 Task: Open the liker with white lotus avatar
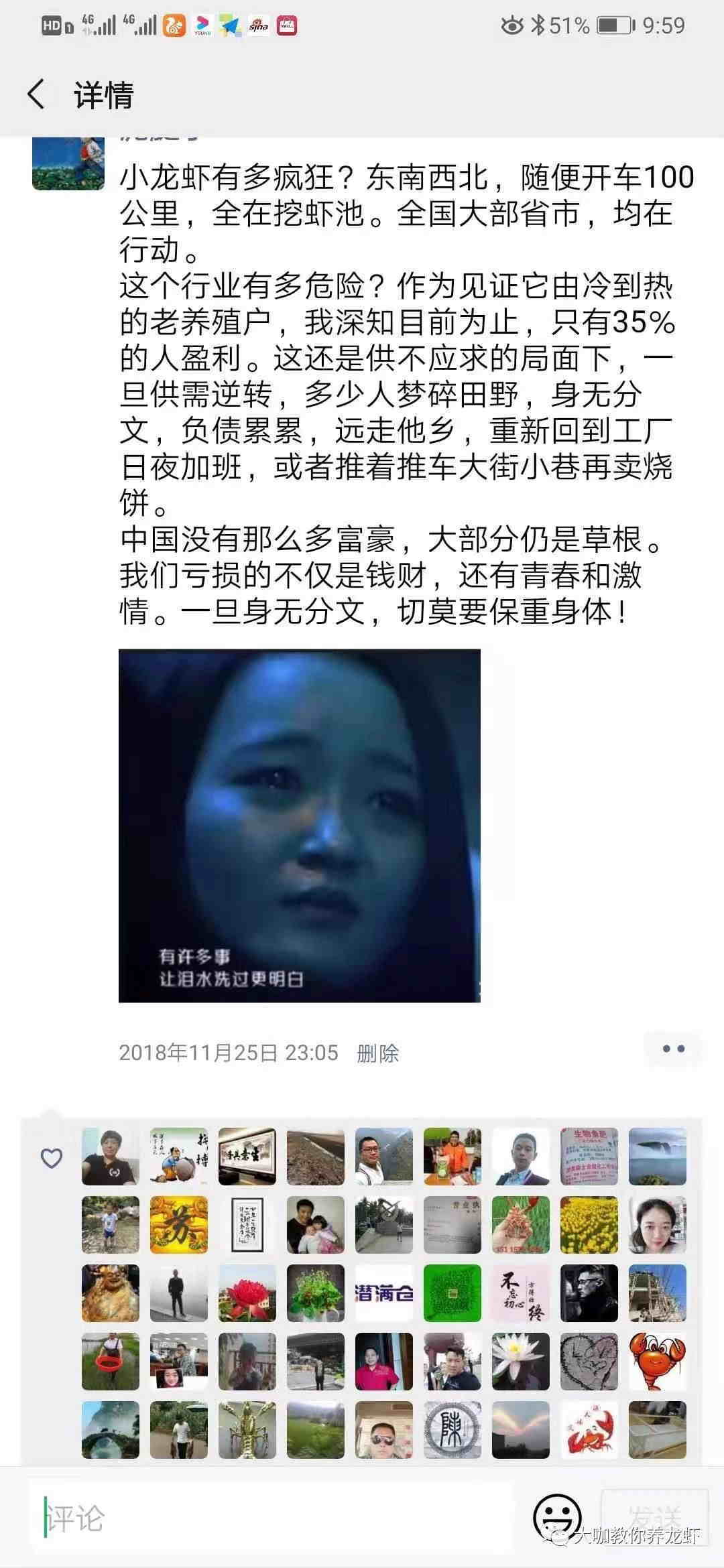[521, 1362]
